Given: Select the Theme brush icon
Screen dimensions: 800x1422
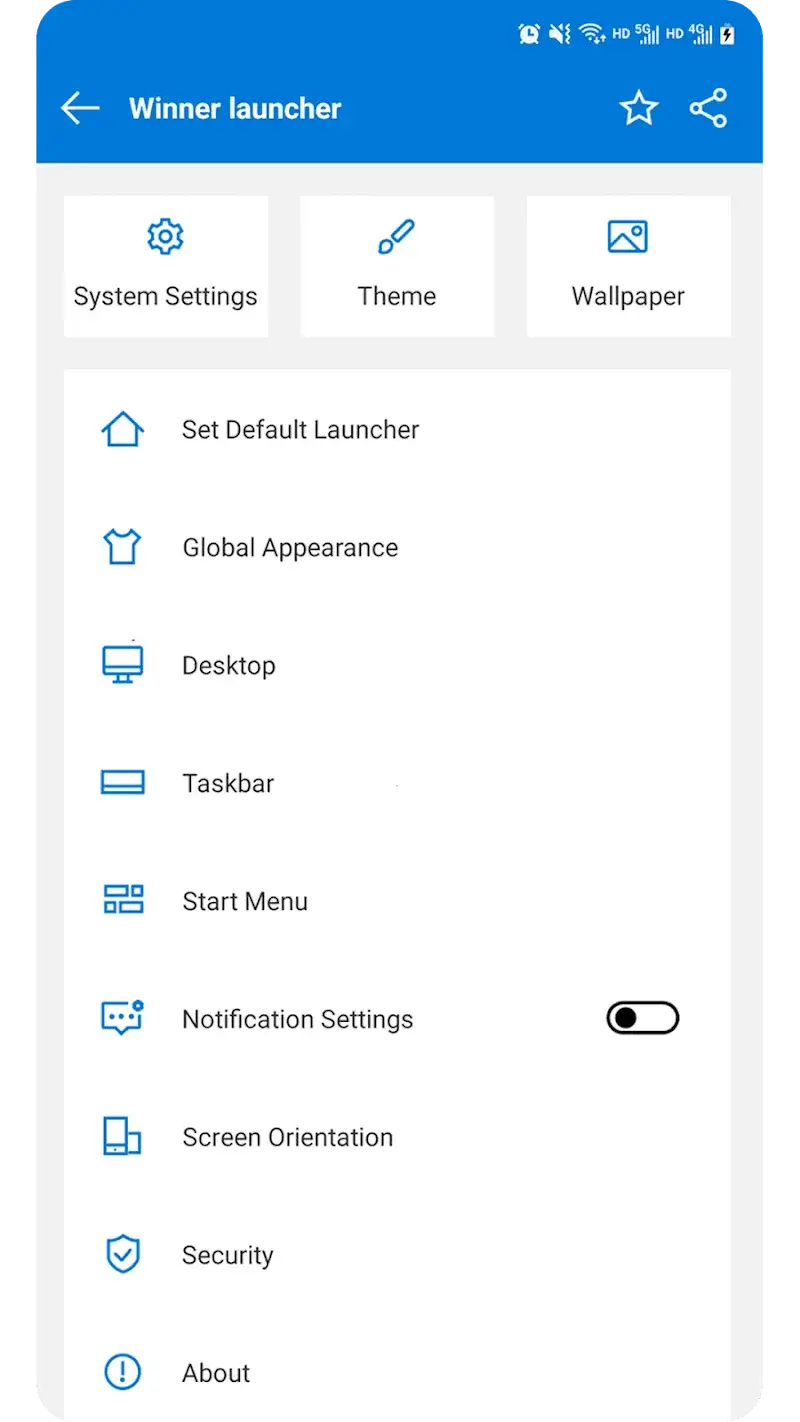Looking at the screenshot, I should point(397,236).
